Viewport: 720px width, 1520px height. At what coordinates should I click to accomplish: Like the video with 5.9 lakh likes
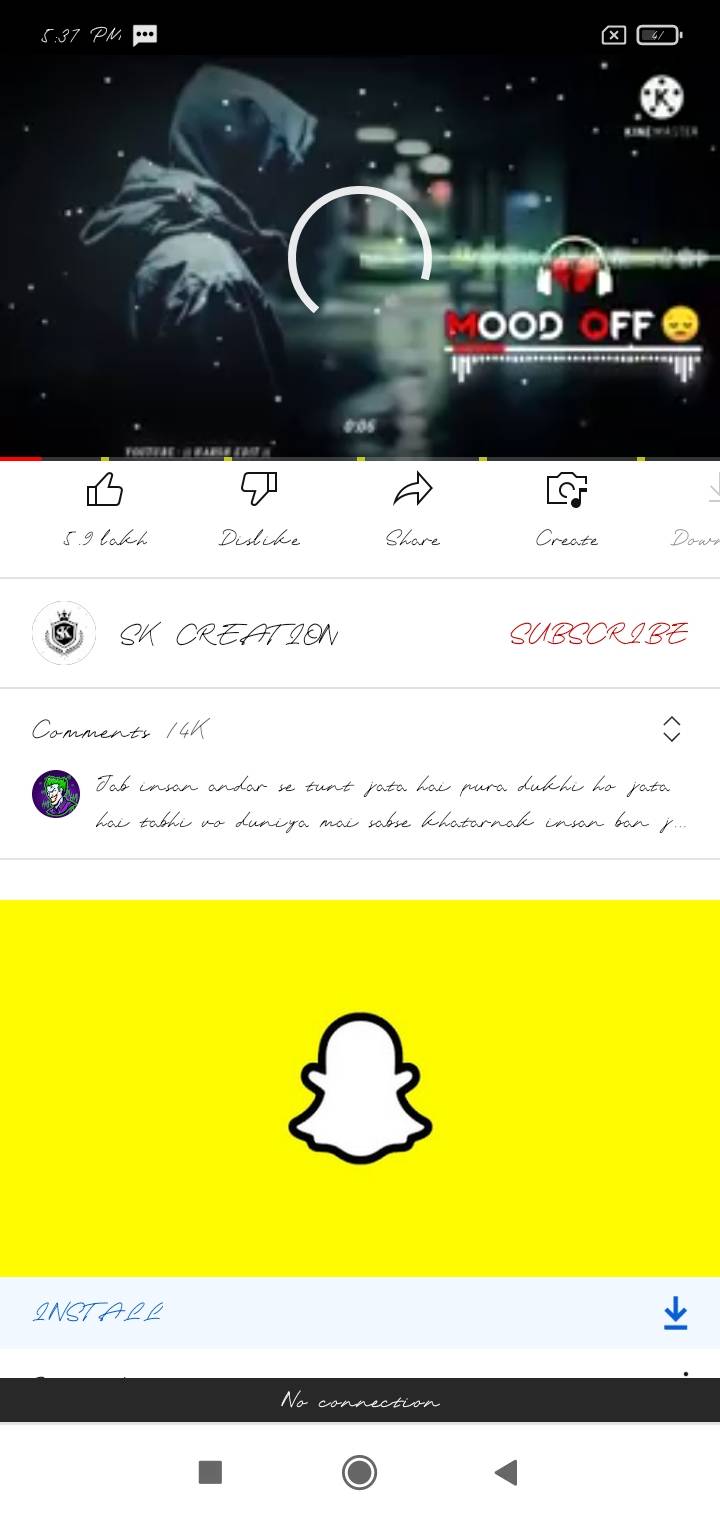pyautogui.click(x=104, y=510)
